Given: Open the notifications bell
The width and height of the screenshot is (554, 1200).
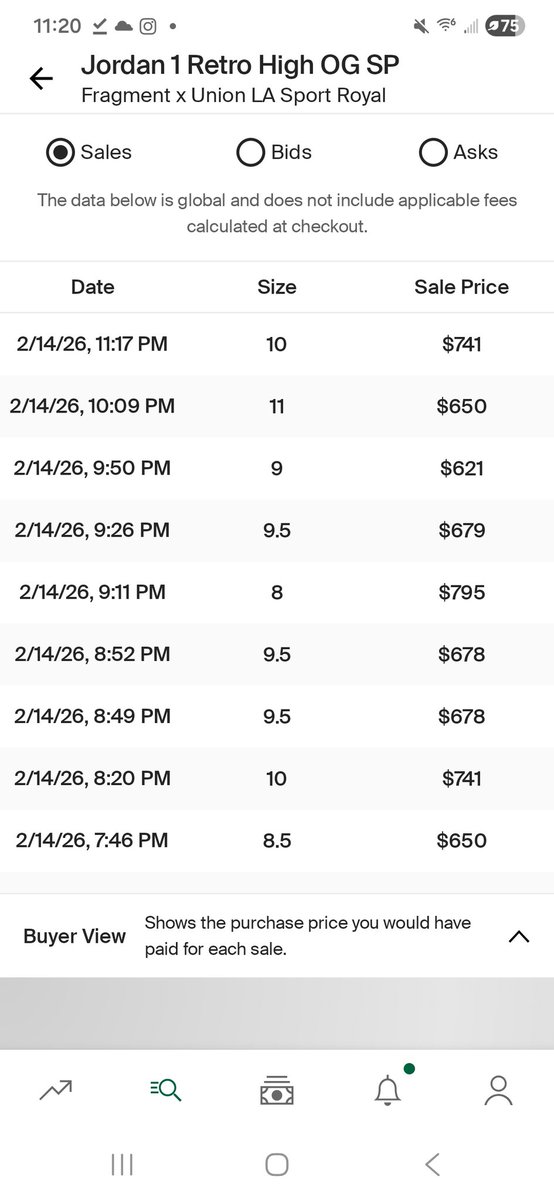Looking at the screenshot, I should coord(388,1090).
